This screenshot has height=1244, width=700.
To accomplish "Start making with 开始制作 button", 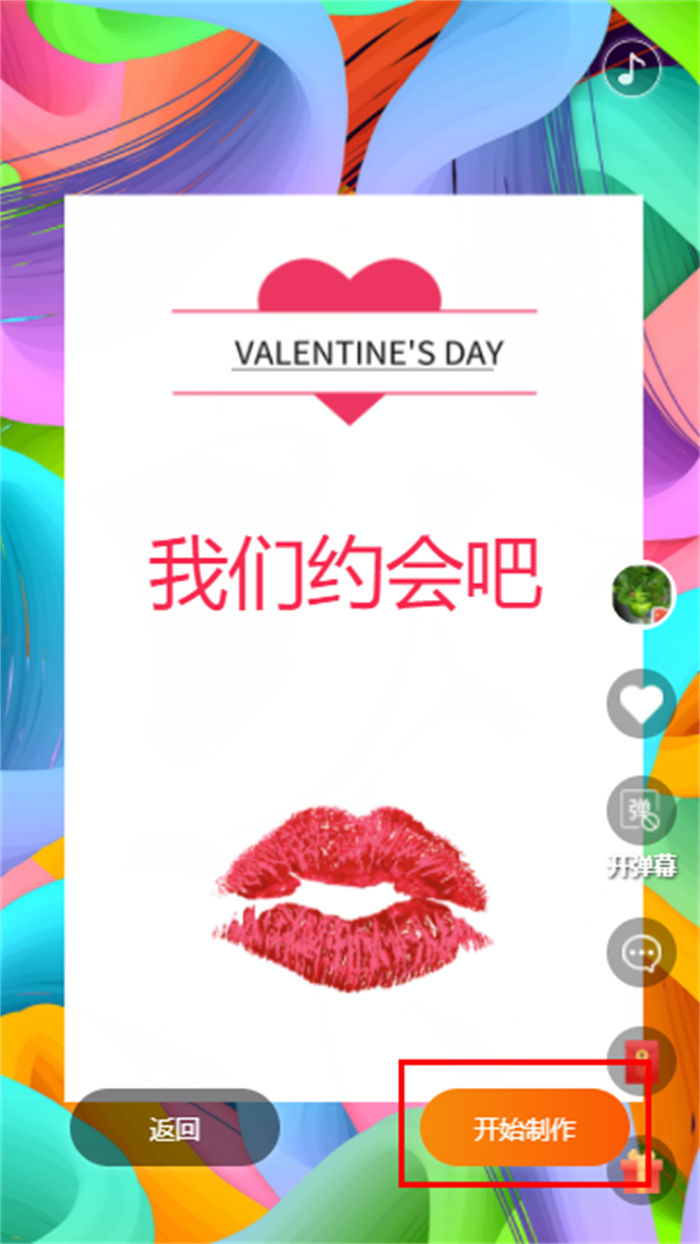I will [524, 1129].
